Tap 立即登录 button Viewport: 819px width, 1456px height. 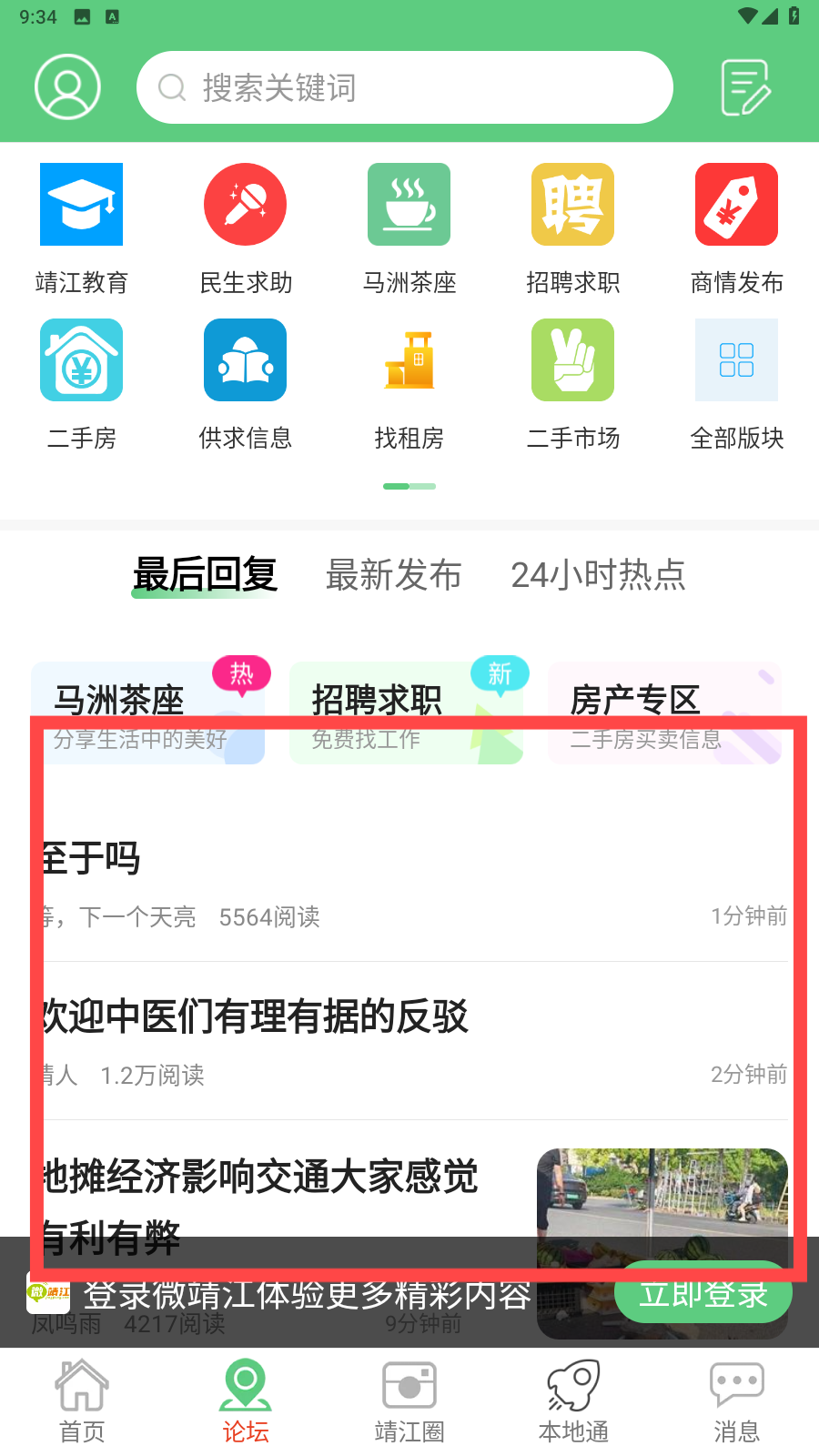[x=703, y=1293]
